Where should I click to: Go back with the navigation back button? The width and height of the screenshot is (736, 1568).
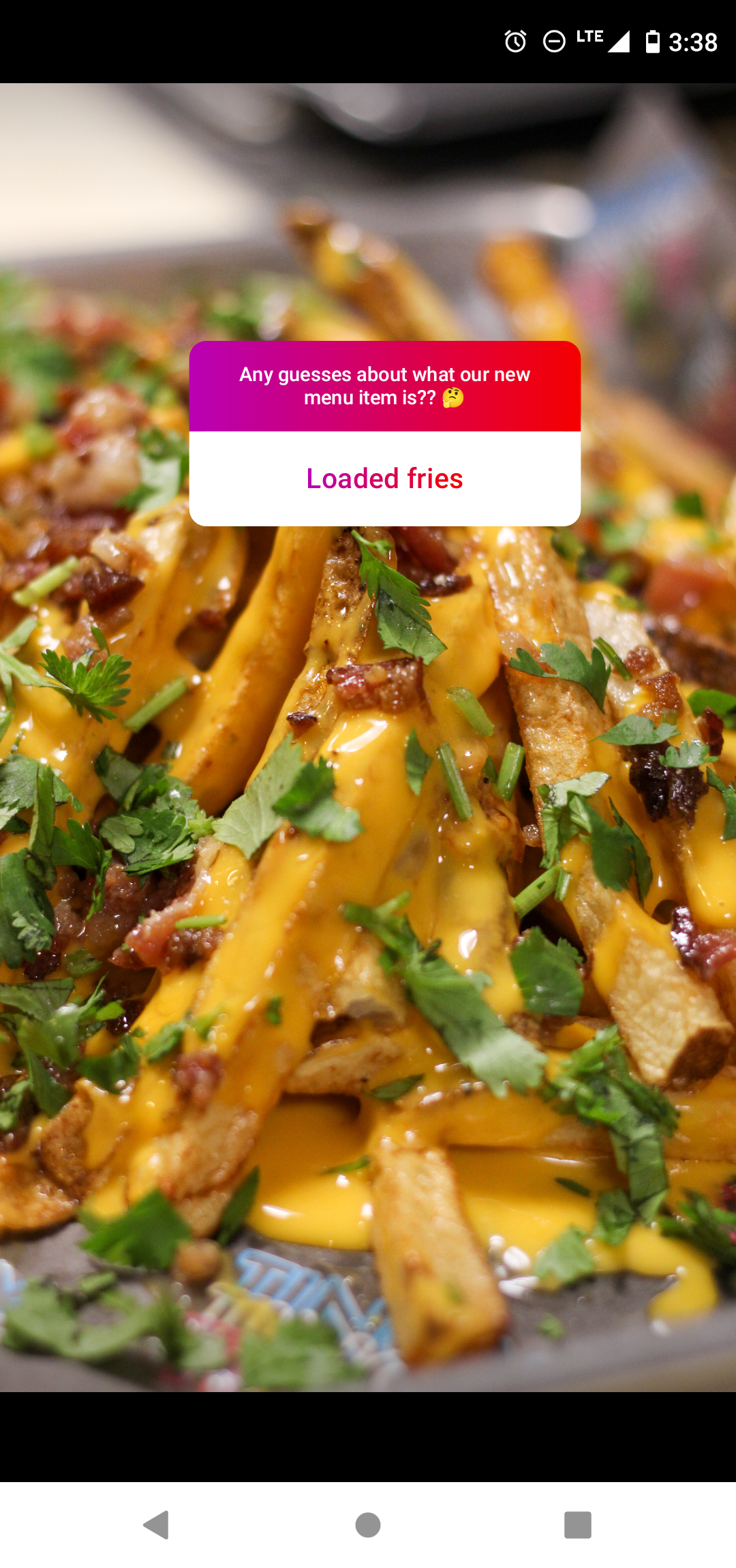157,1525
